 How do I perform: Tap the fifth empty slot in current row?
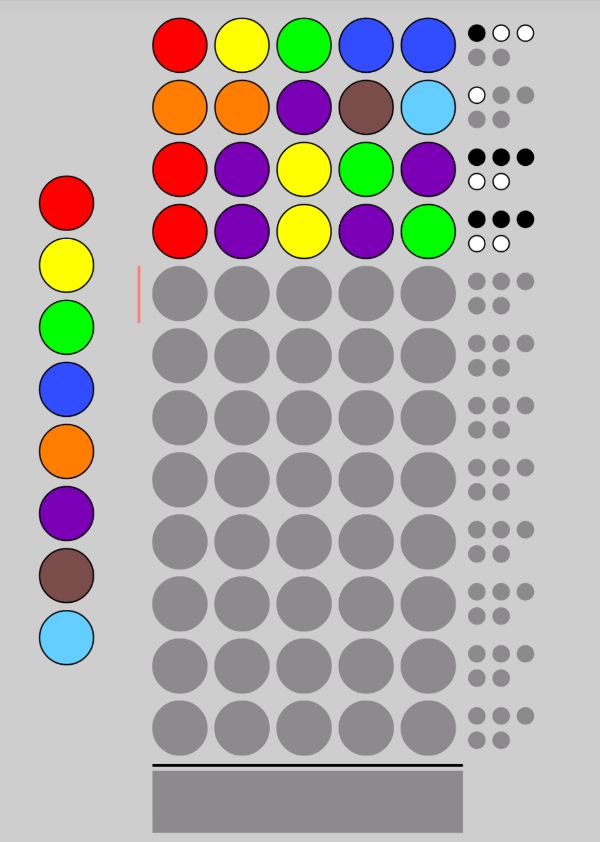pyautogui.click(x=428, y=293)
